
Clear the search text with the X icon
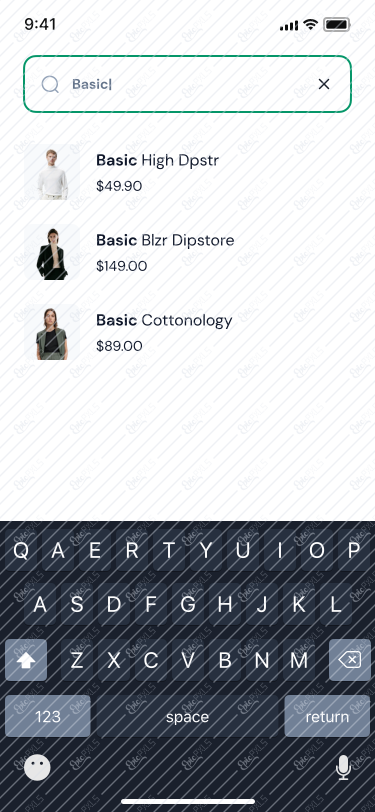pyautogui.click(x=324, y=84)
